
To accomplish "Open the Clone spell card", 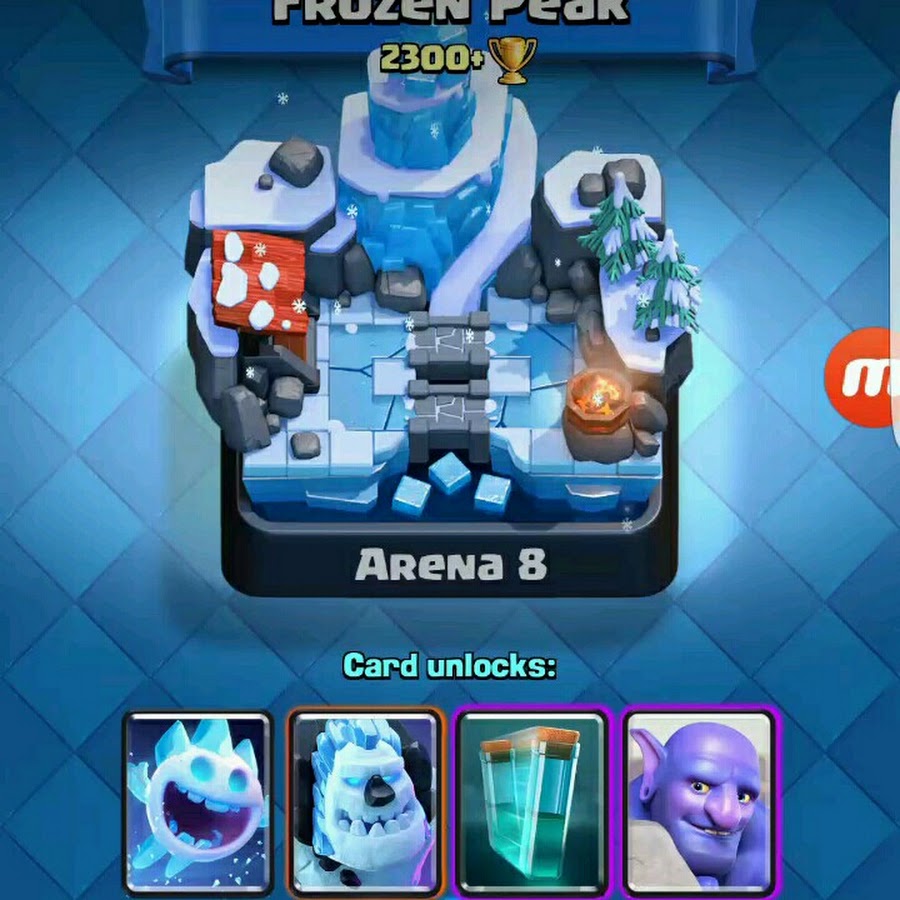I will coord(532,800).
